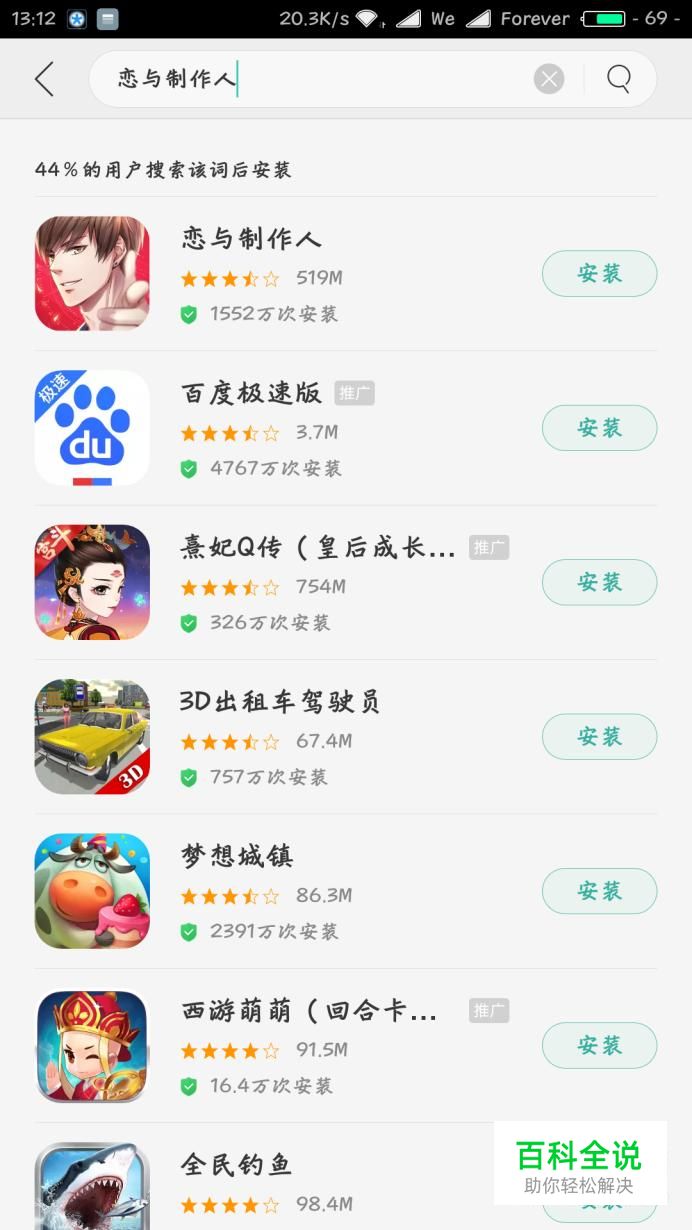Tap the magnifier to run the search
The width and height of the screenshot is (692, 1230).
(619, 79)
